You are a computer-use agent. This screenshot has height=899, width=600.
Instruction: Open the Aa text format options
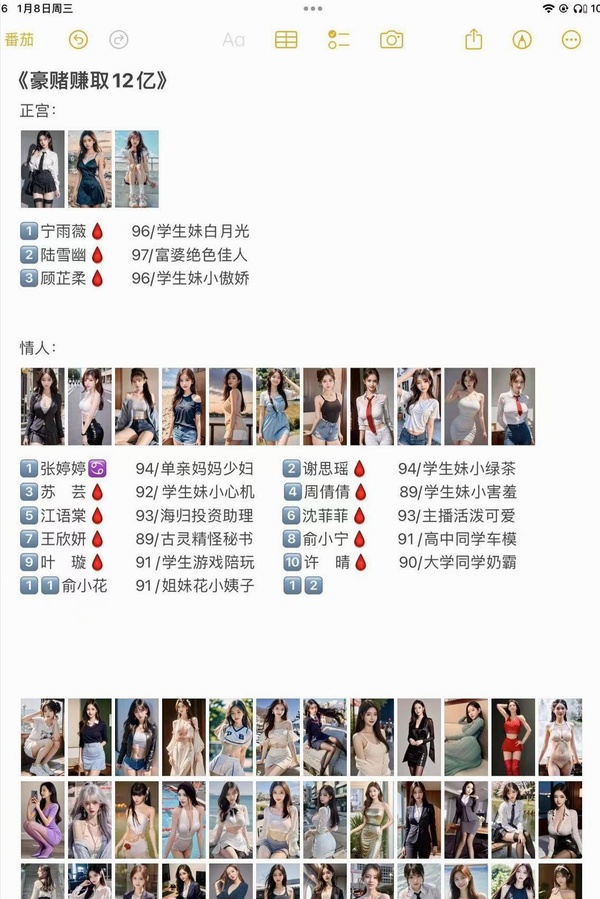(233, 40)
